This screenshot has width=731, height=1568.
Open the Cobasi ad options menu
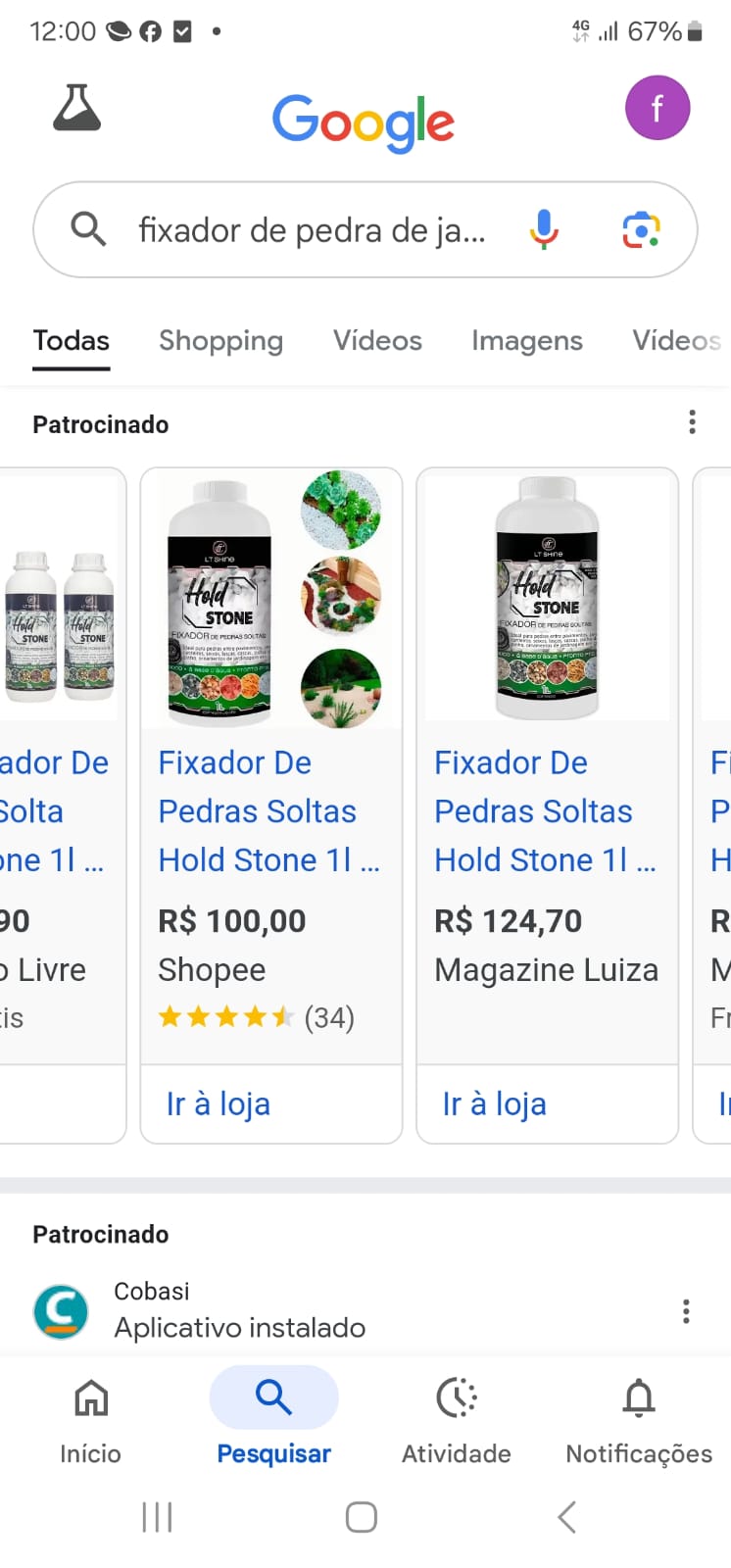click(686, 1311)
